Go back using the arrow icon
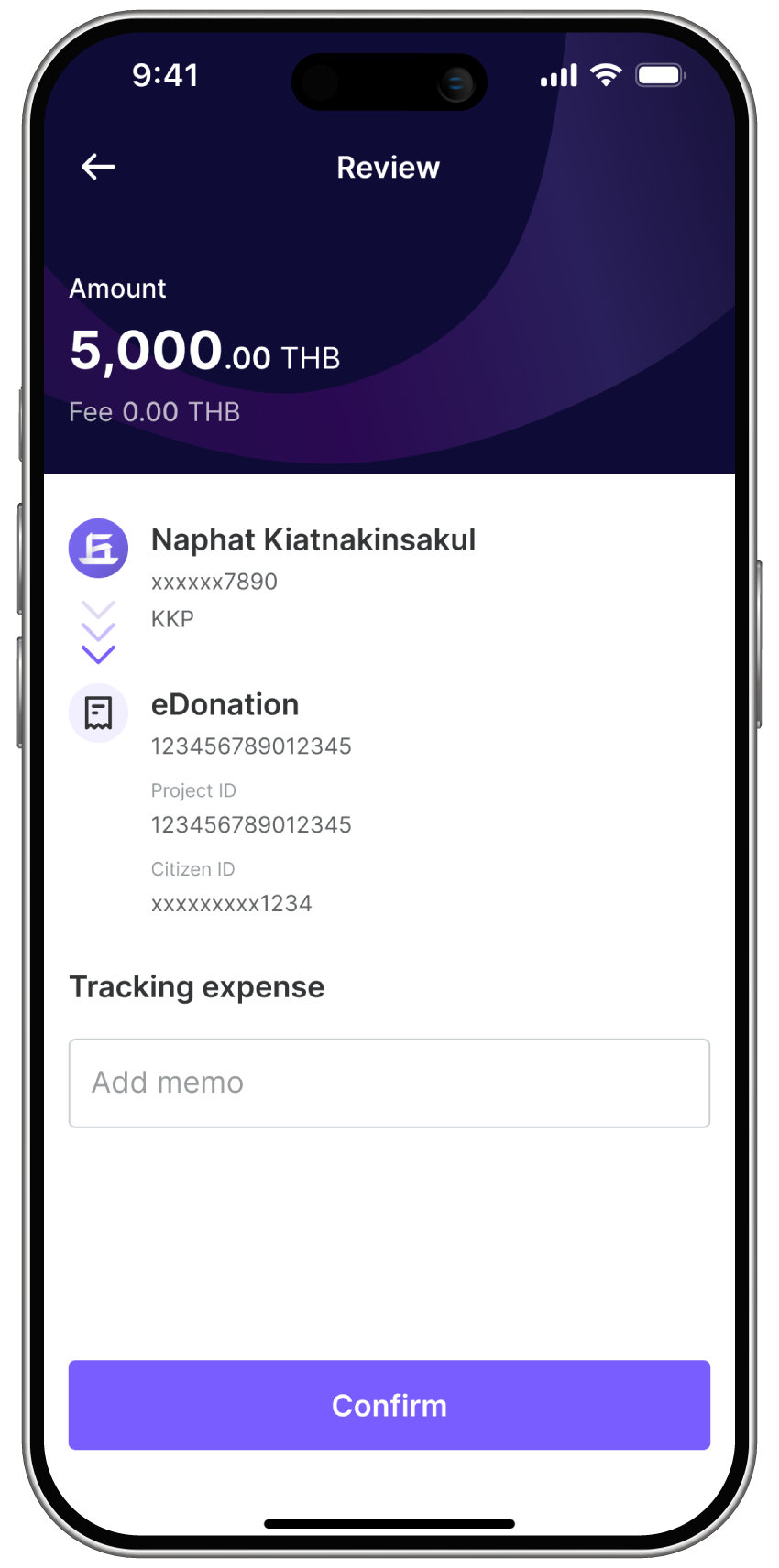The image size is (779, 1568). coord(98,167)
